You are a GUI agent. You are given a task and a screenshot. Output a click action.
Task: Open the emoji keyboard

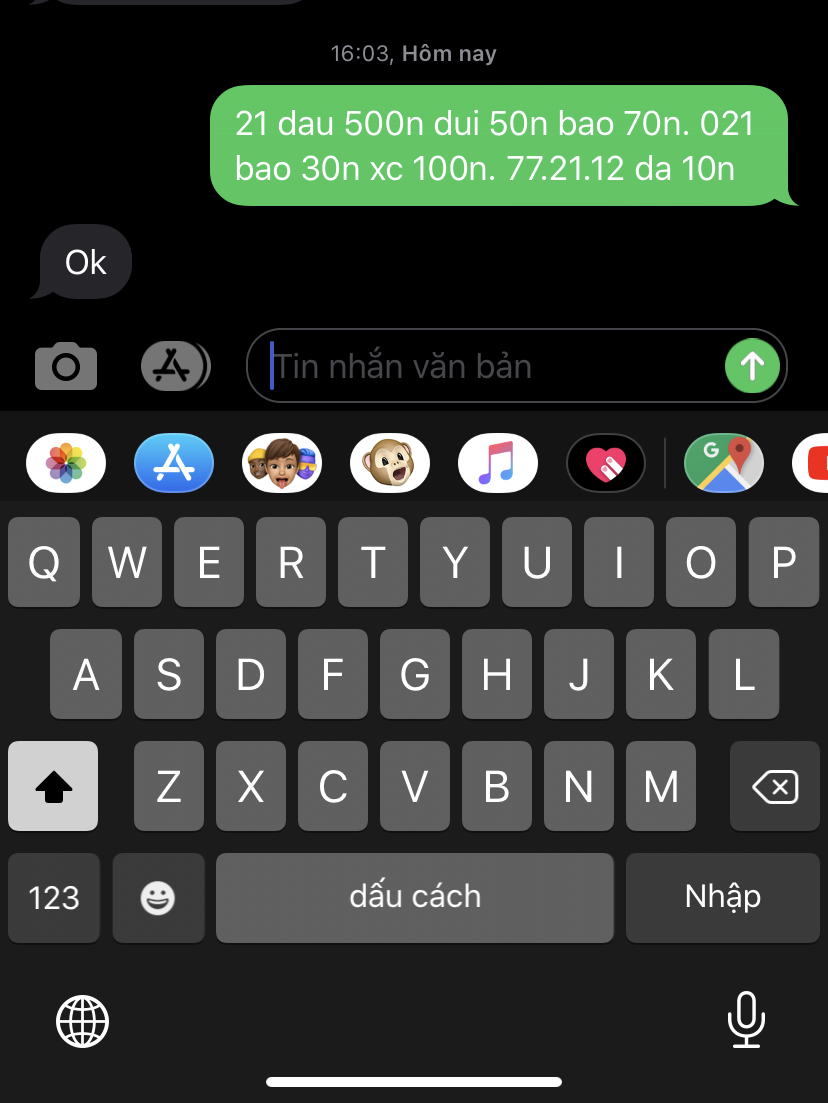[158, 897]
